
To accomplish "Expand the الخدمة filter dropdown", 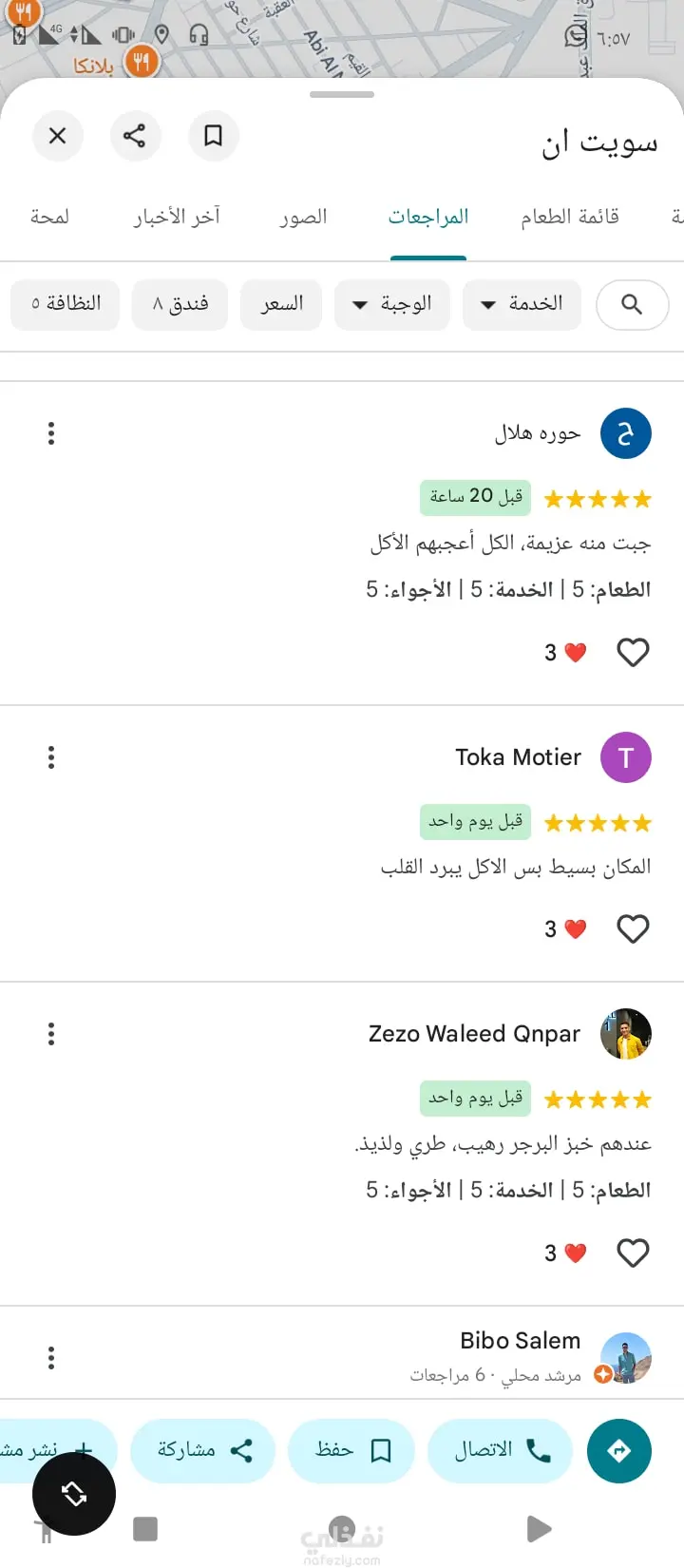I will pos(522,304).
